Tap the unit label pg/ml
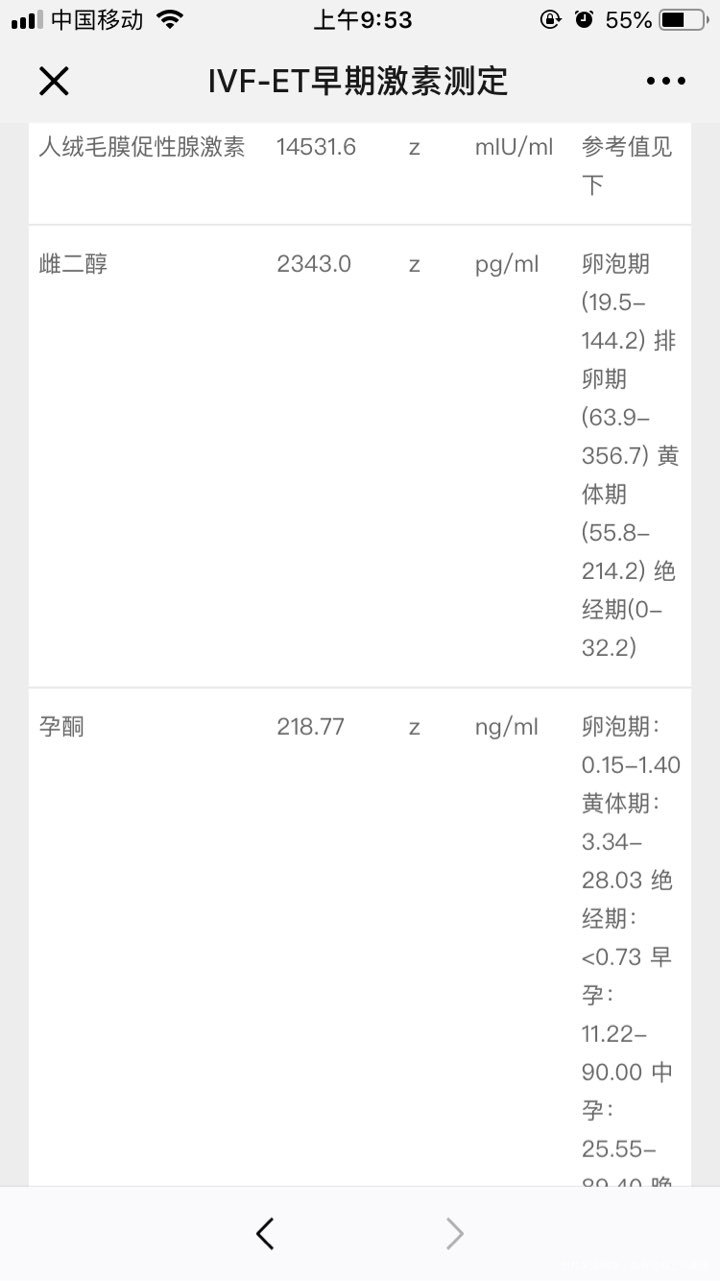 (x=507, y=264)
